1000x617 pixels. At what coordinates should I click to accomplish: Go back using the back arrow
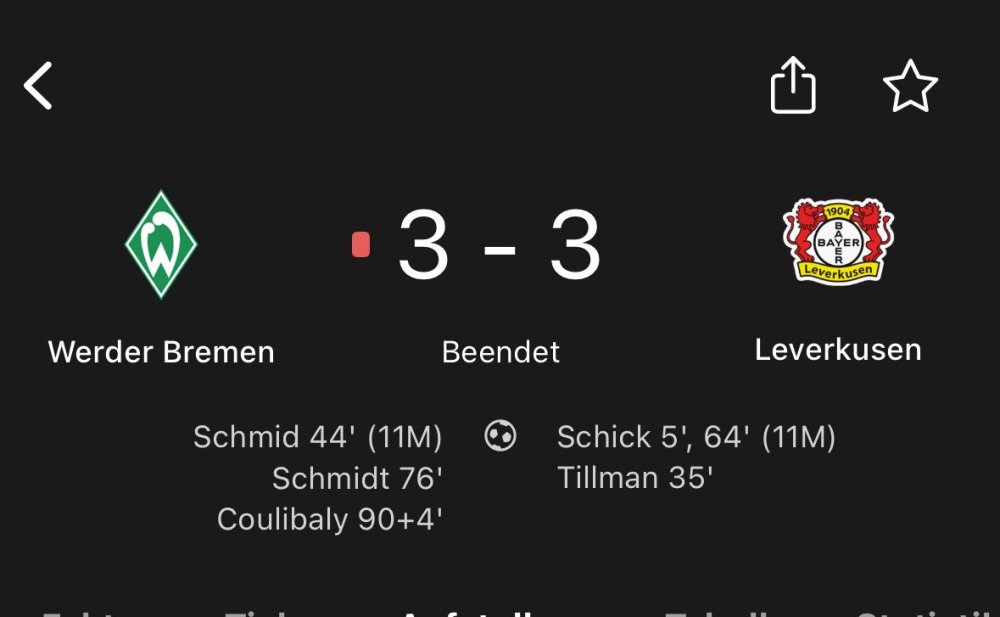(x=38, y=86)
